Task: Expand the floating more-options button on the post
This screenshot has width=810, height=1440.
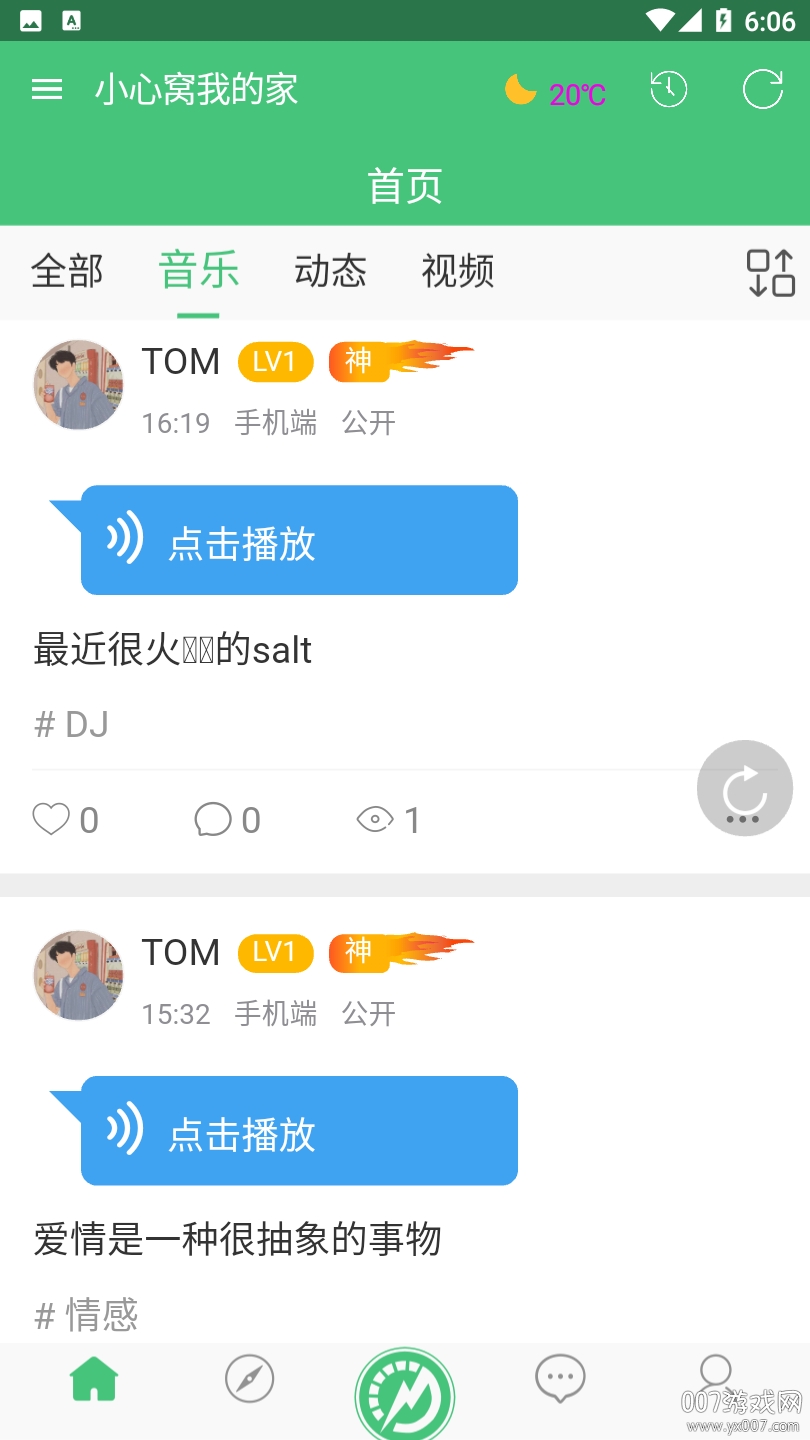Action: tap(744, 788)
